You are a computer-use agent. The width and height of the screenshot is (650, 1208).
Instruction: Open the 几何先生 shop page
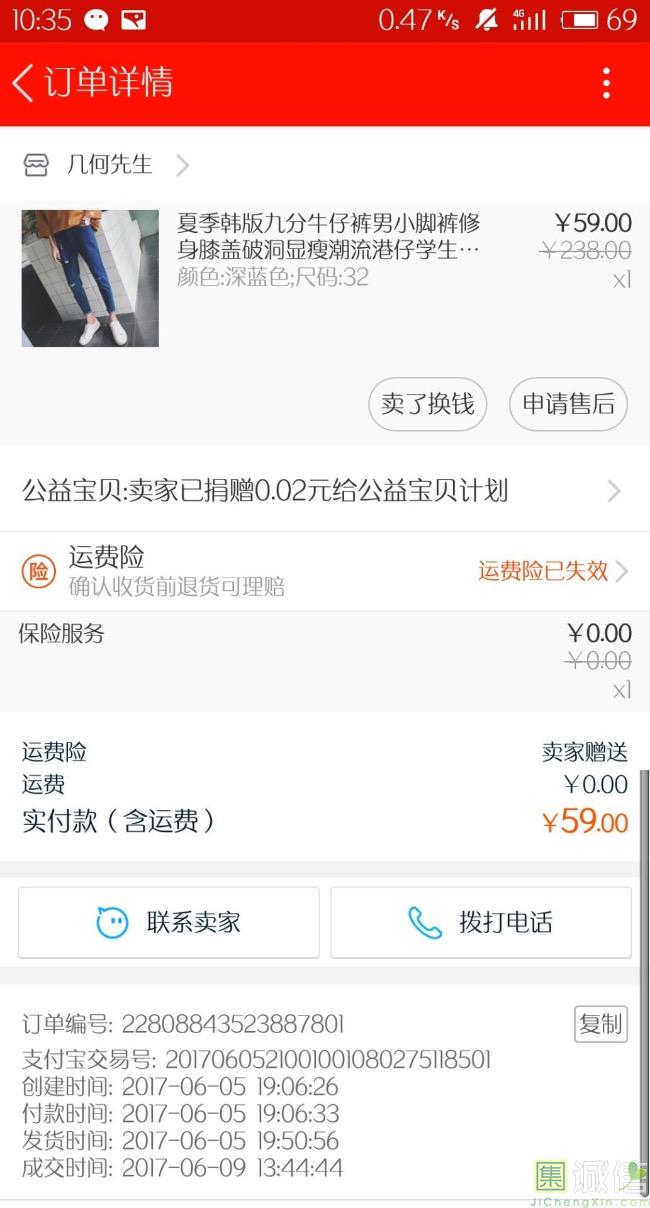(108, 165)
